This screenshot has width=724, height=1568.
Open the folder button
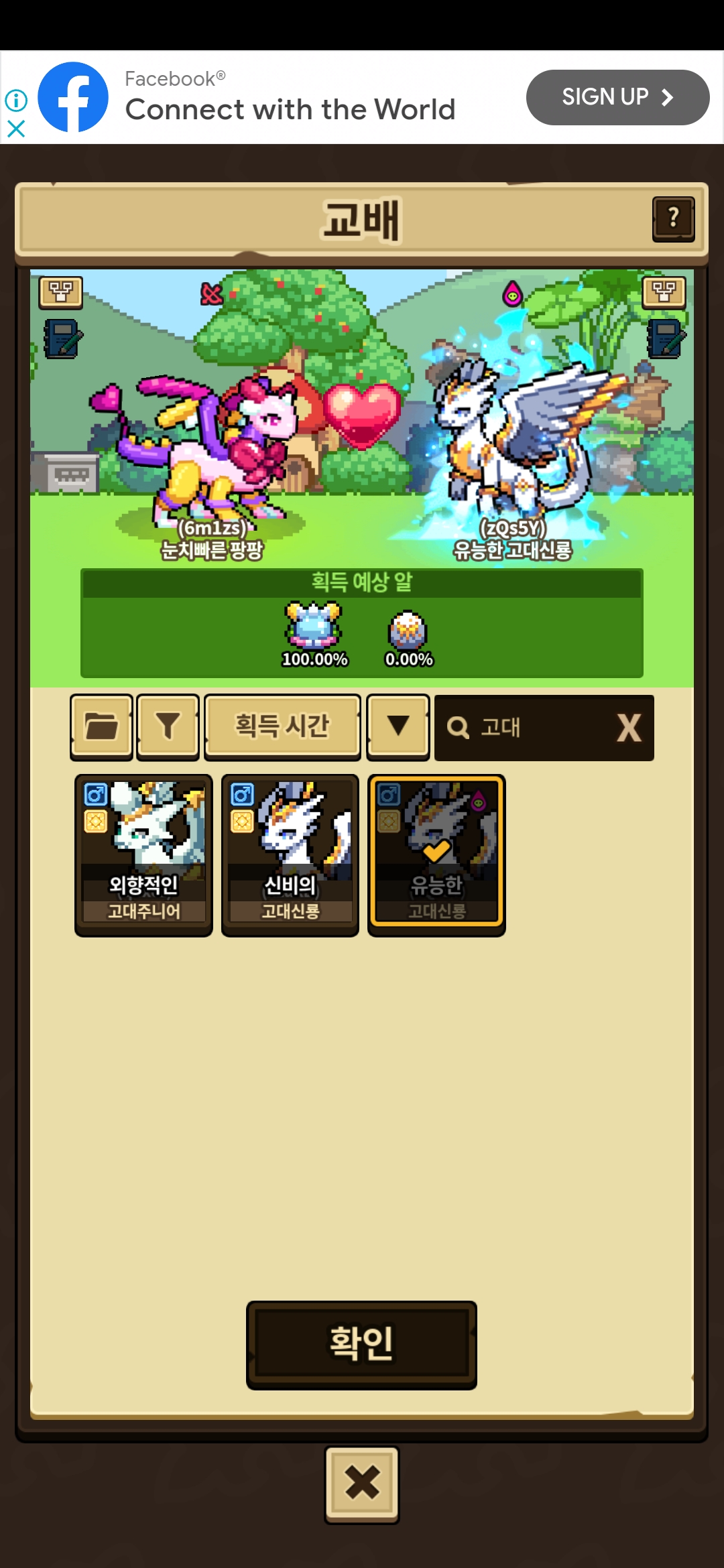coord(101,726)
